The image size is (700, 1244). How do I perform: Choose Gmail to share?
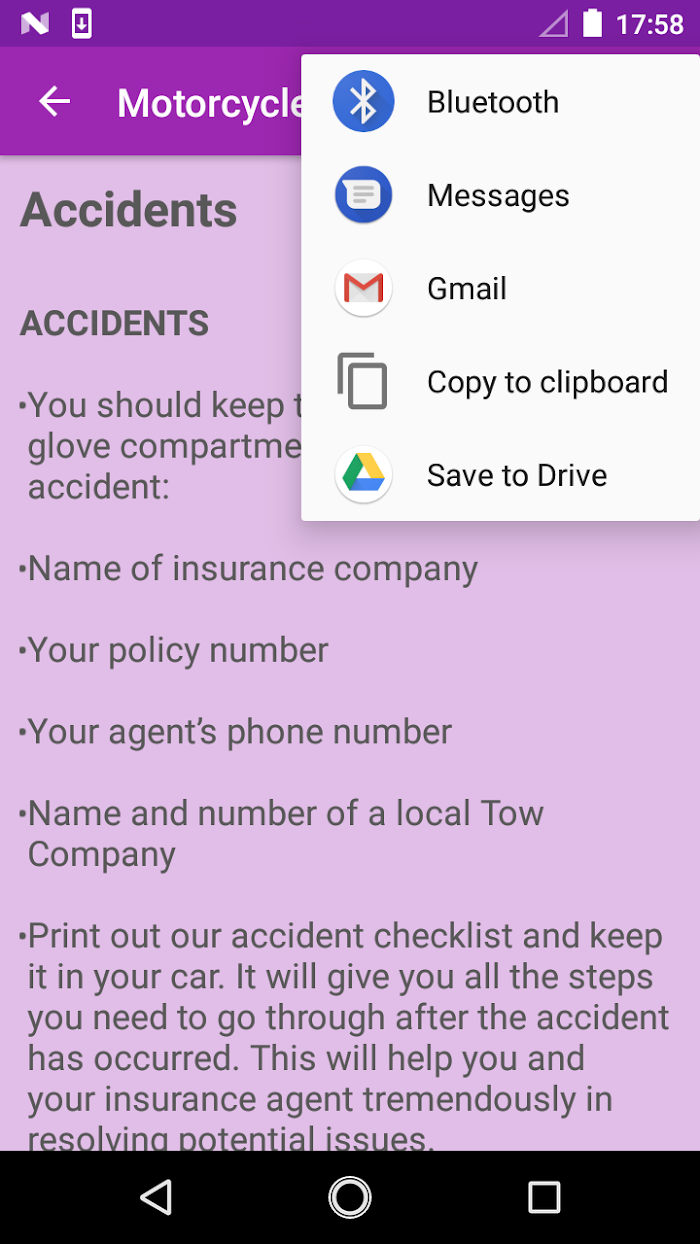[500, 288]
